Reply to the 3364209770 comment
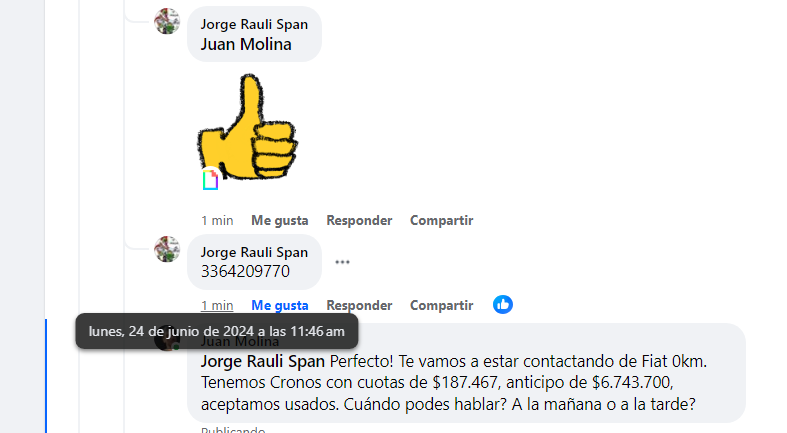Viewport: 787px width, 433px height. [x=359, y=305]
